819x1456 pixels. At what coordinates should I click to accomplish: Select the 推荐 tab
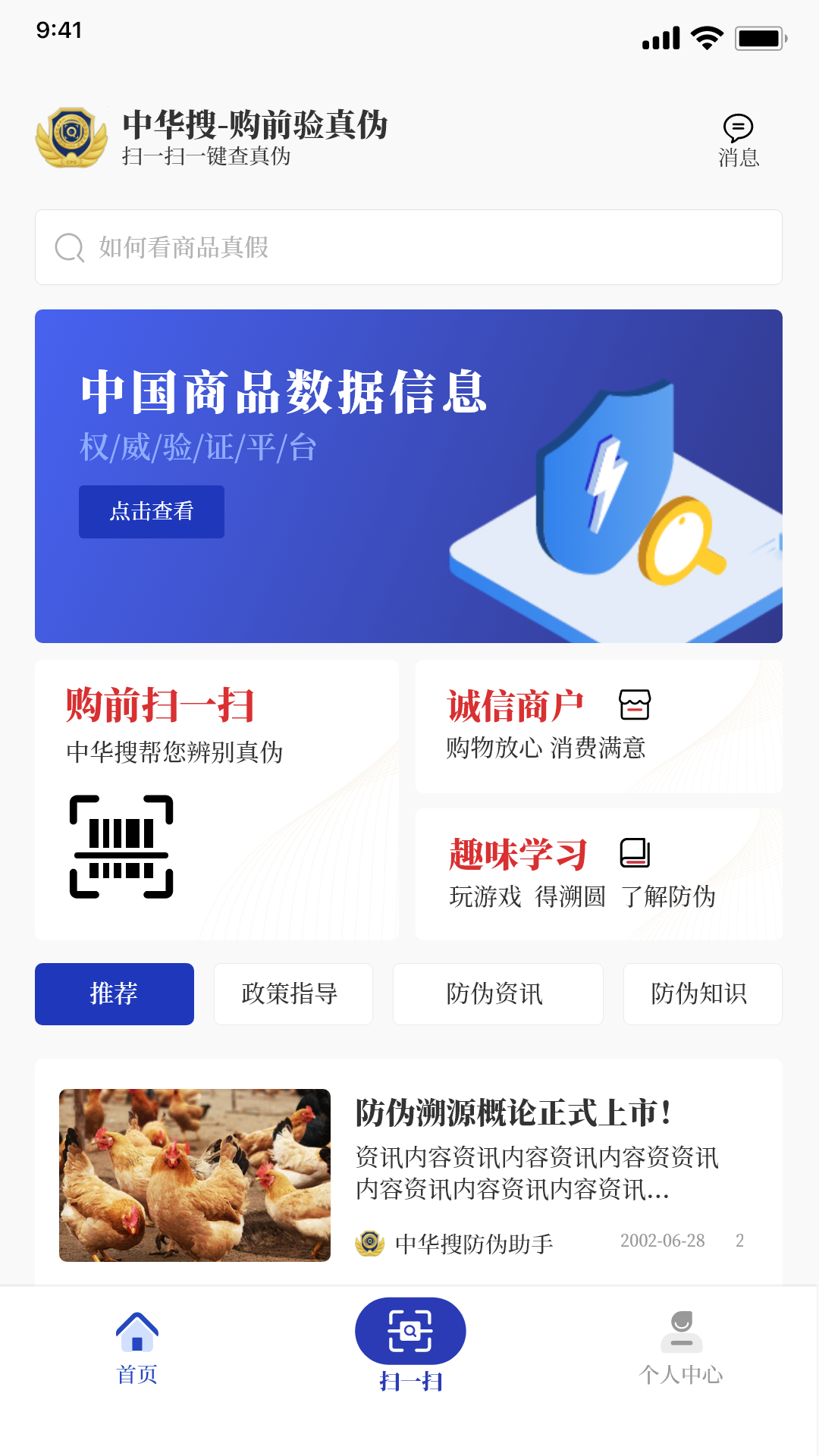click(x=115, y=993)
